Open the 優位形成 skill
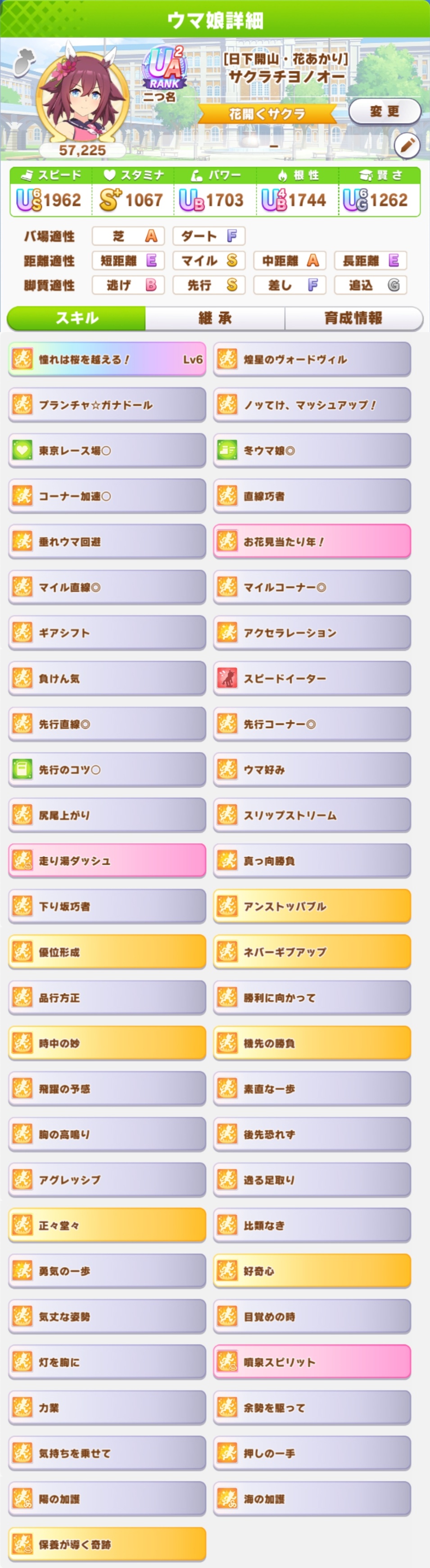This screenshot has height=1568, width=430. coord(107,952)
